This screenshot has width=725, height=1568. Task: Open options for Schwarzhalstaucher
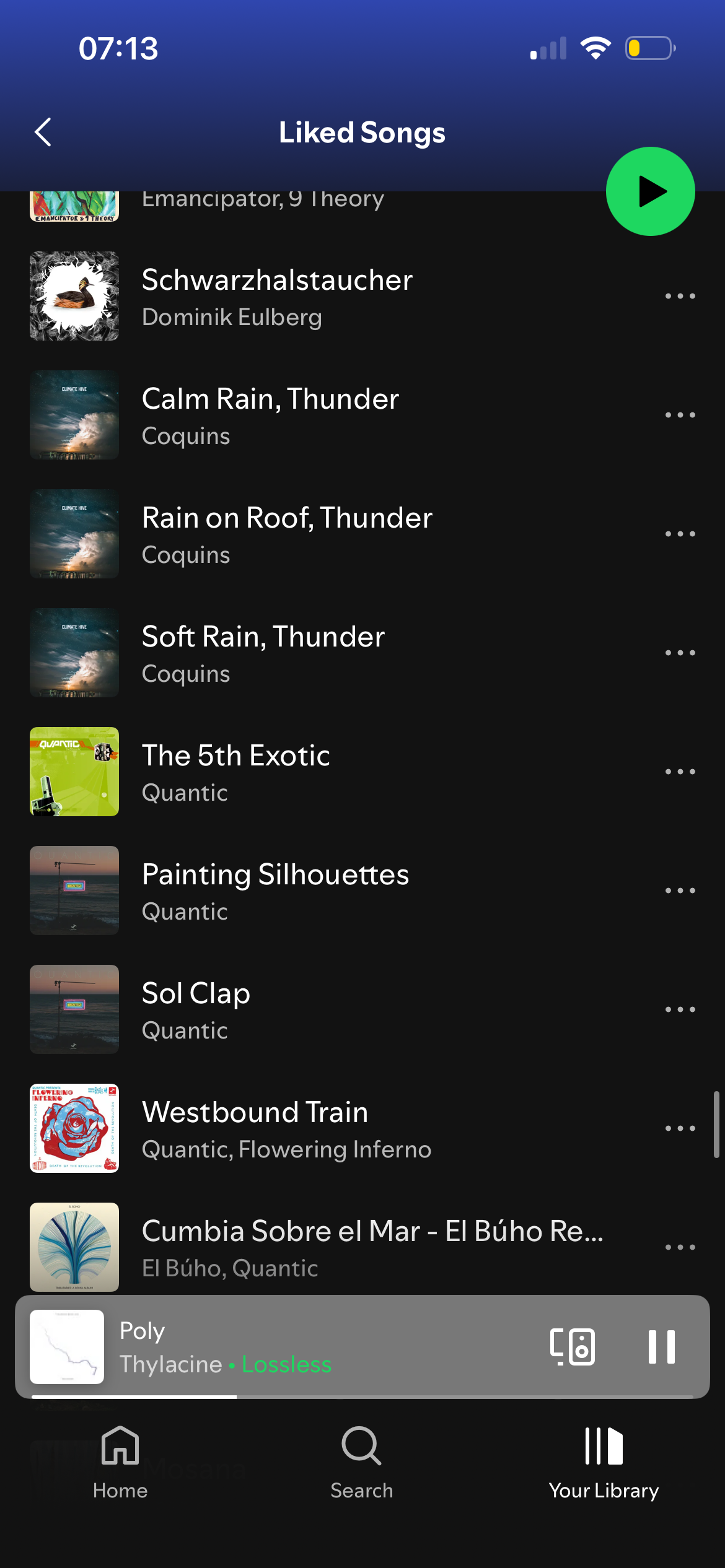(680, 296)
